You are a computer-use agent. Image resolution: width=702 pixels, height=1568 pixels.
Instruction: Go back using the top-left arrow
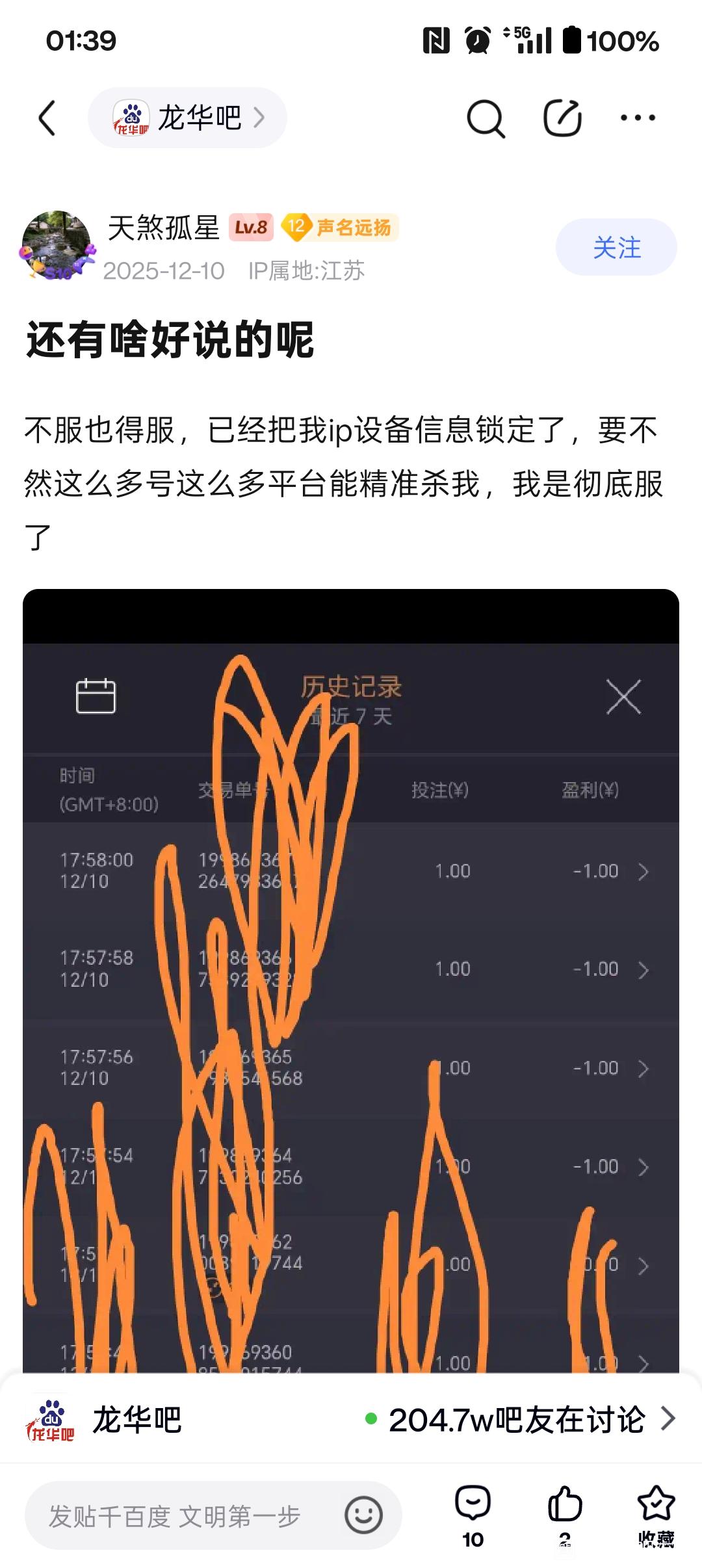click(x=47, y=118)
